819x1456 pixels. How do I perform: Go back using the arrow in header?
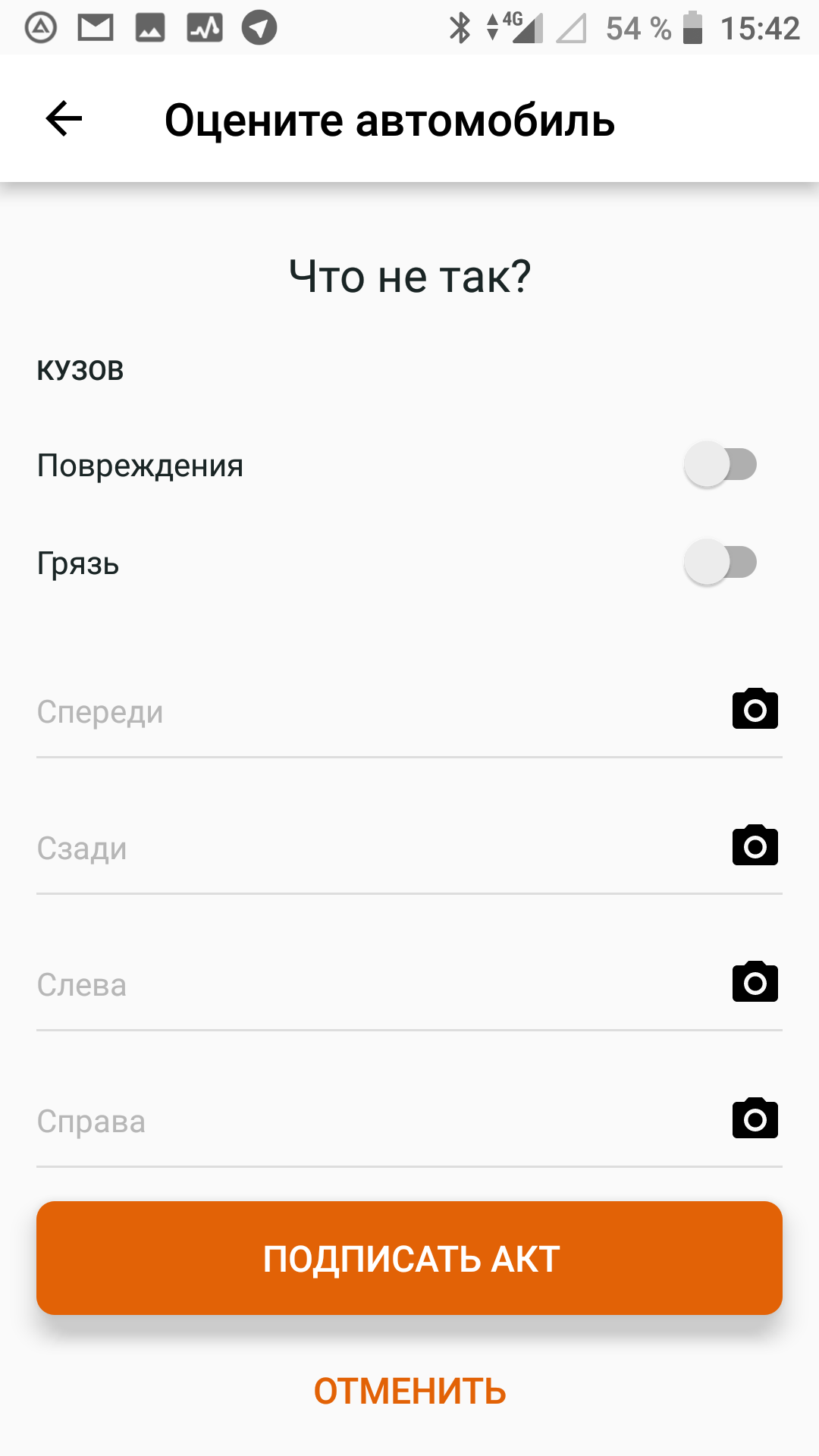(x=64, y=119)
